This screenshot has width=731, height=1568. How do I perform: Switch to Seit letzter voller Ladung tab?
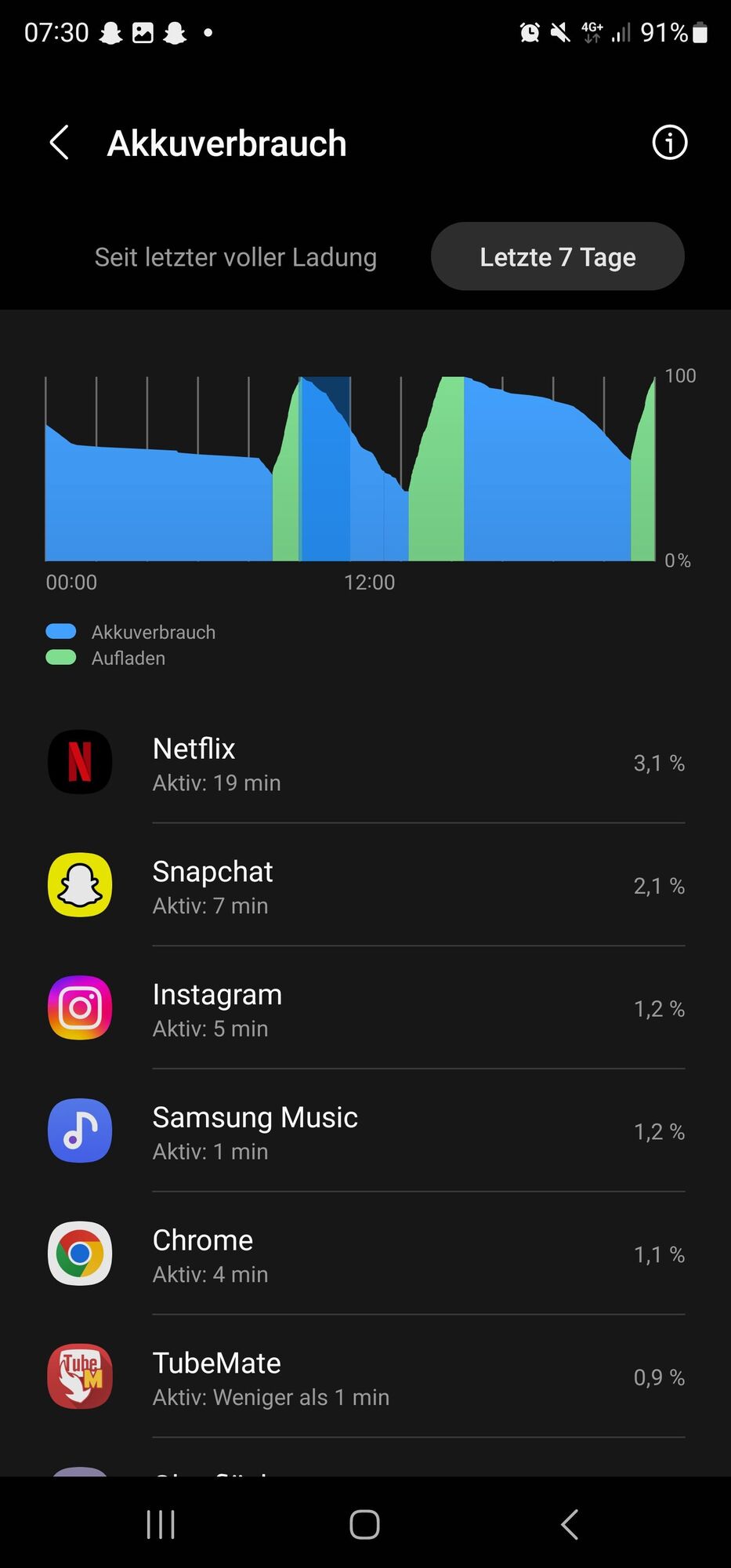(235, 257)
